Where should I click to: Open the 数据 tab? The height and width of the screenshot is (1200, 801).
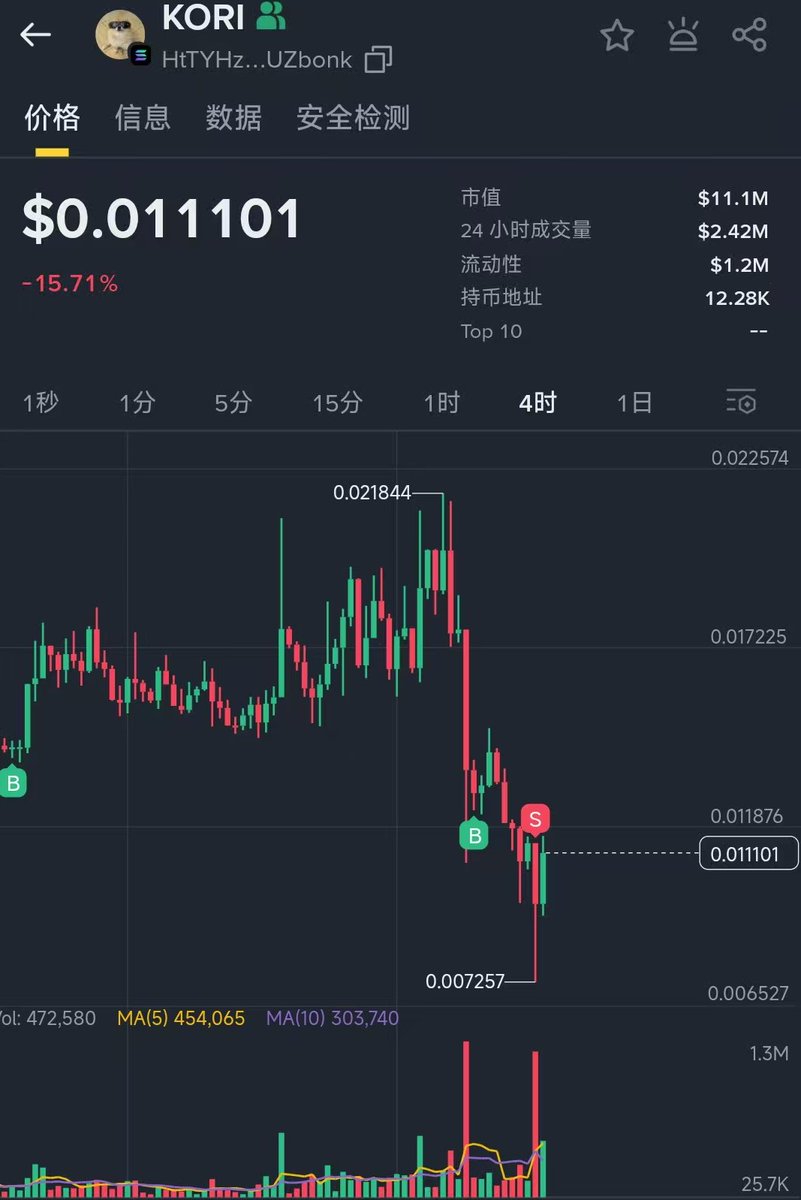tap(233, 118)
